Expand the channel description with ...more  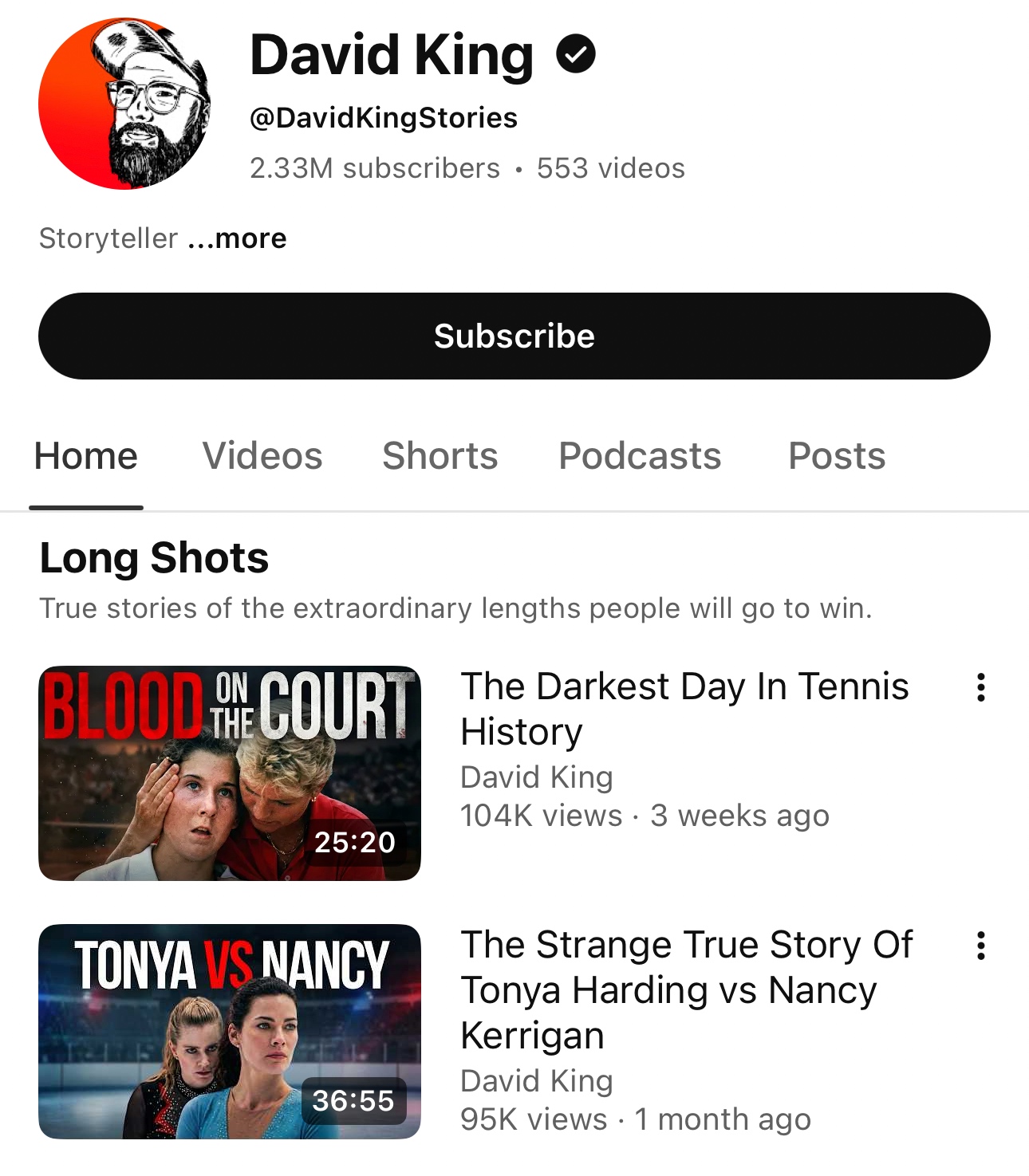click(237, 238)
